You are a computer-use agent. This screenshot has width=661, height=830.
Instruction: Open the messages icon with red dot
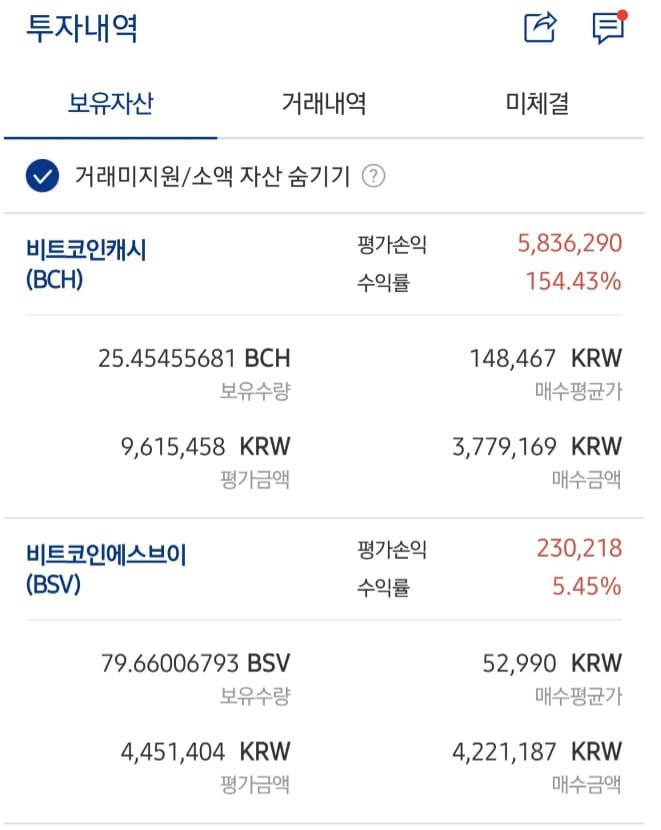608,27
